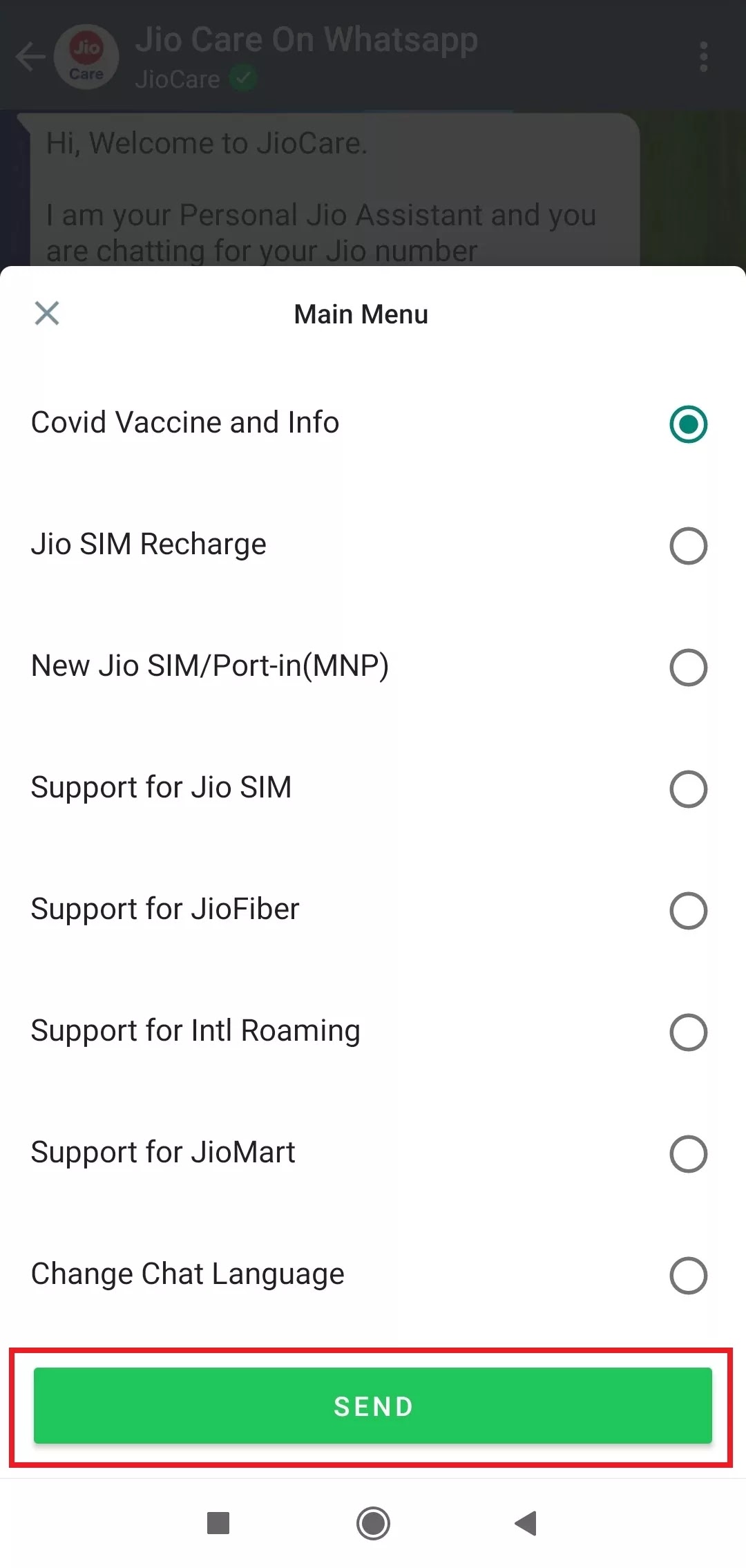Pick Support for Jio SIM
Viewport: 746px width, 1568px height.
coord(688,789)
